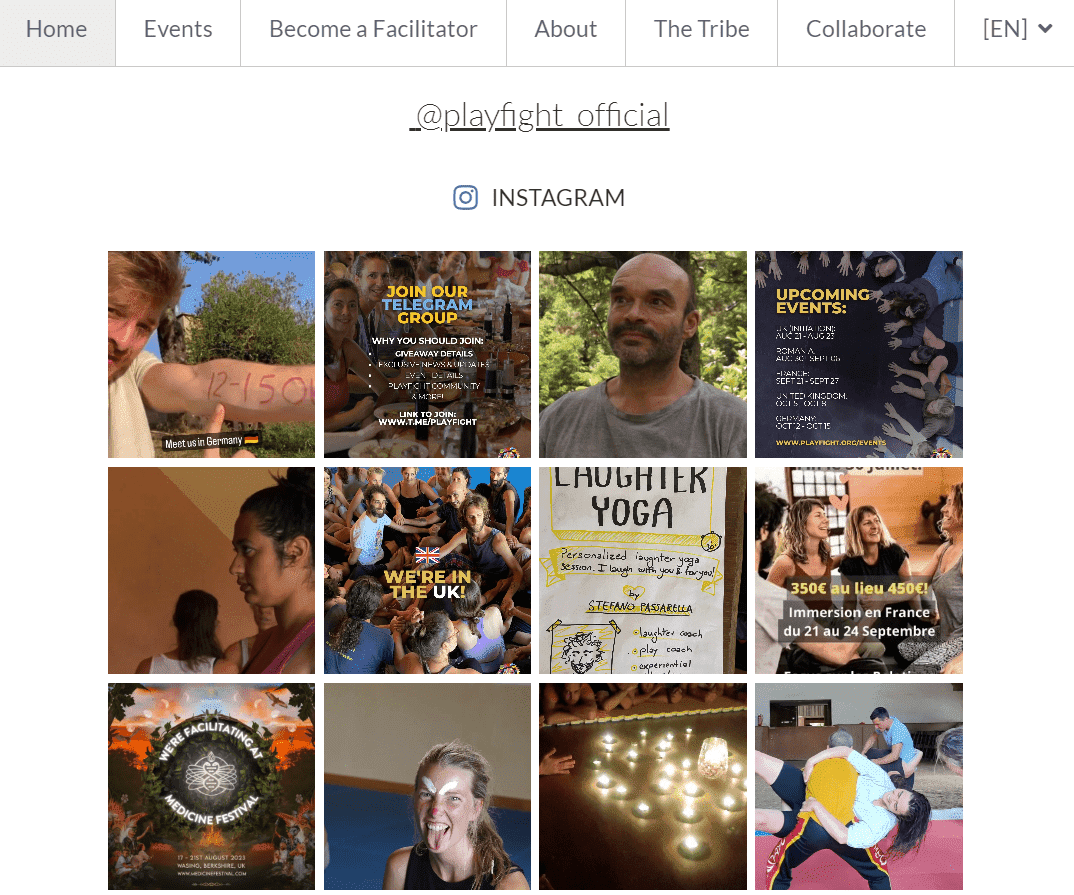Screen dimensions: 1074x895
Task: Open the Immersion en France post
Action: pyautogui.click(x=858, y=570)
